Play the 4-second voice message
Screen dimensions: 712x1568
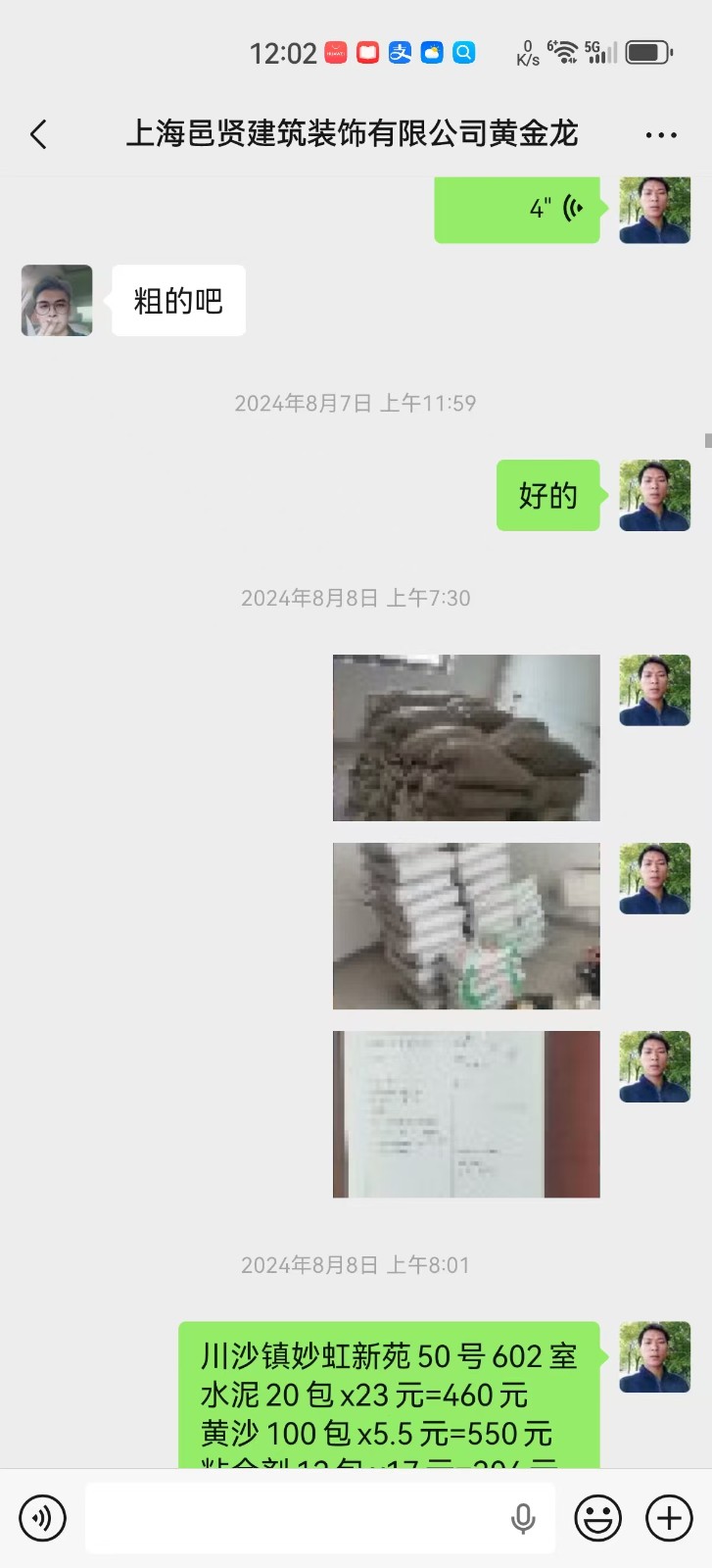coord(517,209)
